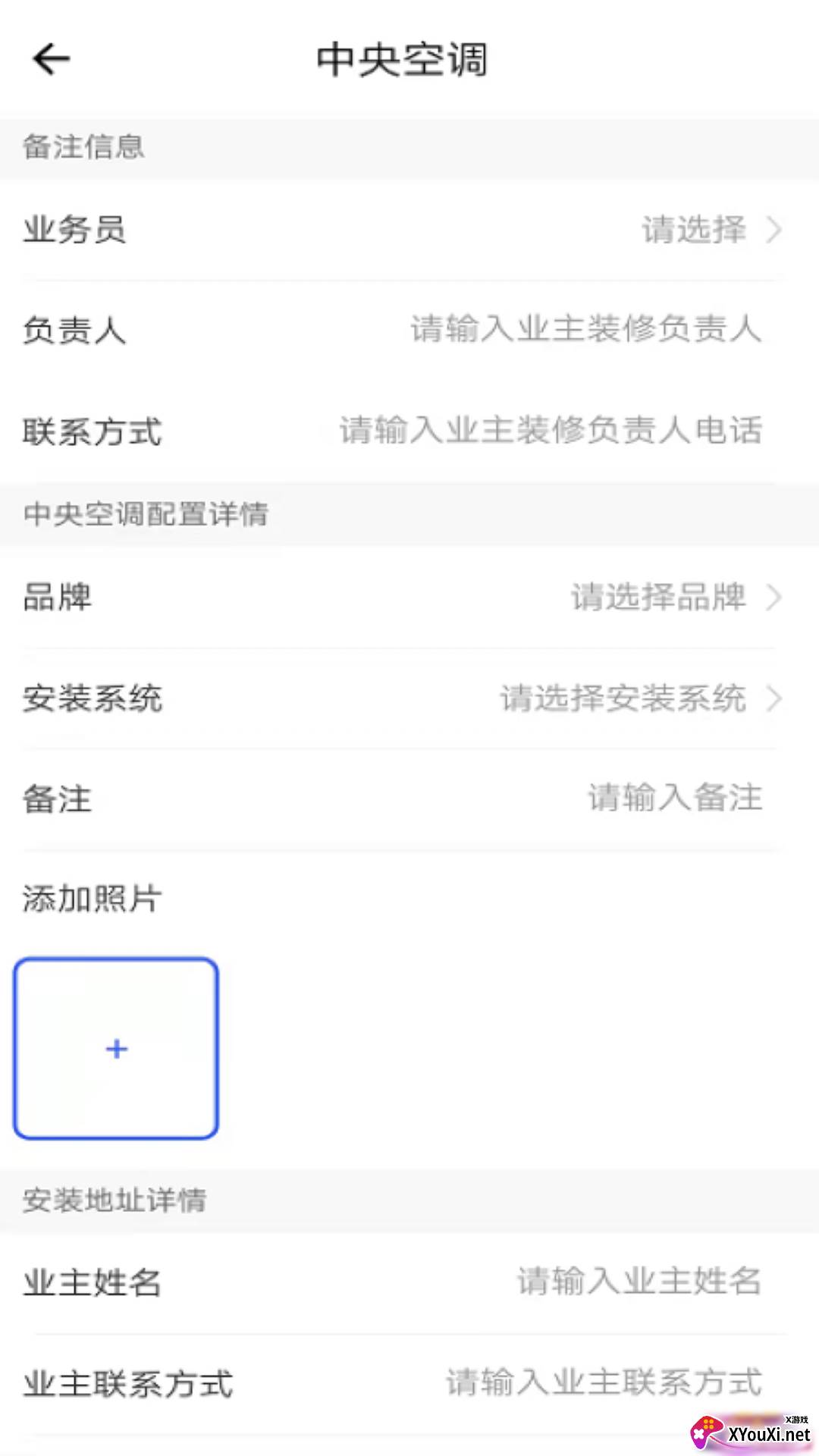Add a photo with the plus box
The height and width of the screenshot is (1456, 819).
click(x=116, y=1049)
